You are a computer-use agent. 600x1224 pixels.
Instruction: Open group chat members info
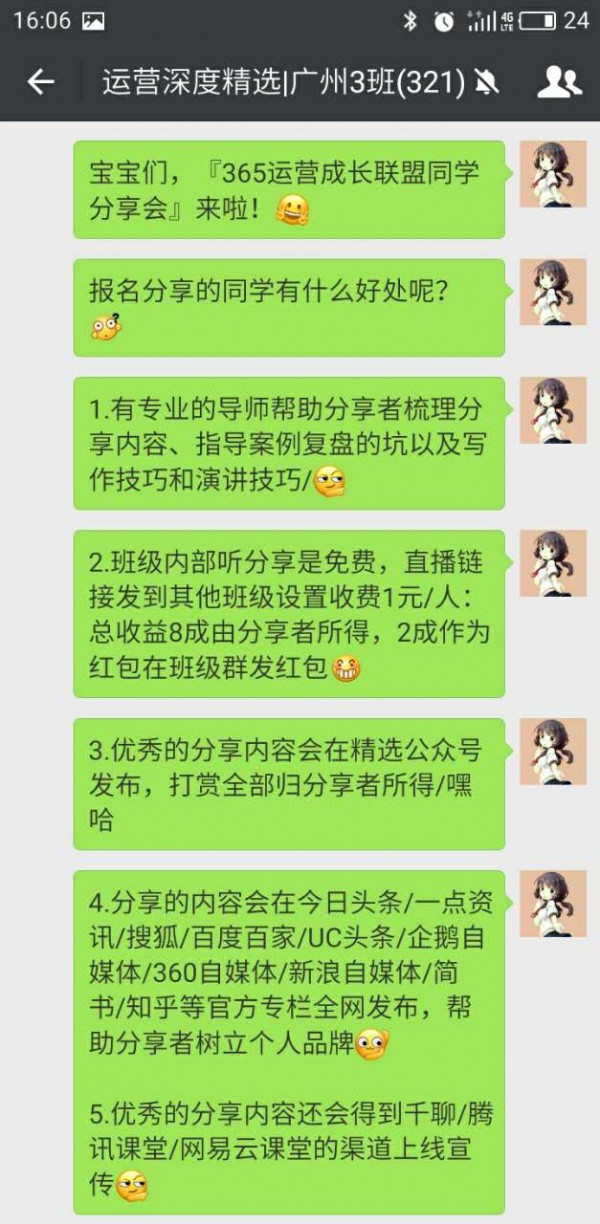(x=559, y=82)
